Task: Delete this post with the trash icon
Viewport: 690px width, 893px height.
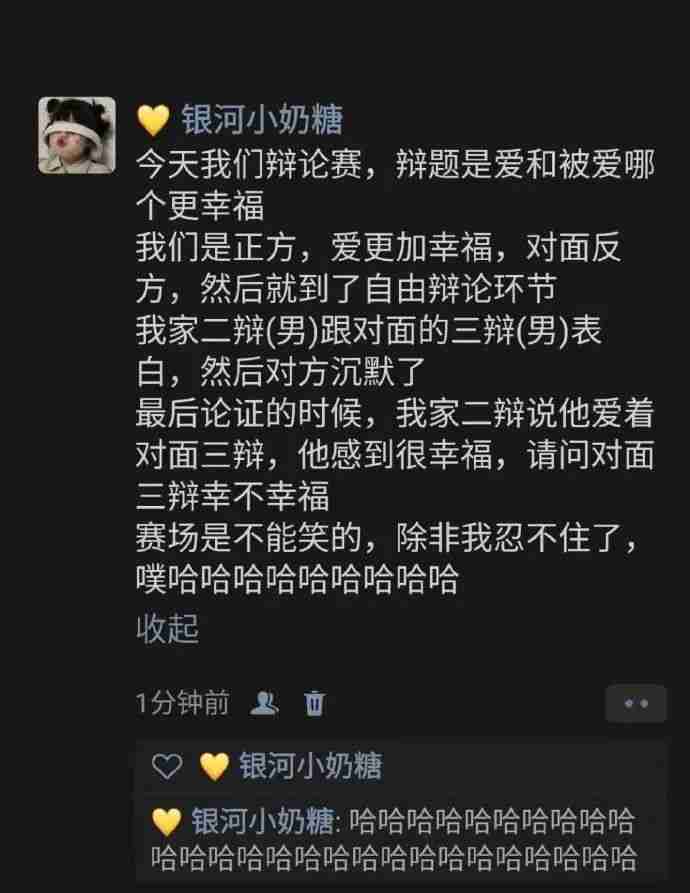Action: pyautogui.click(x=314, y=703)
